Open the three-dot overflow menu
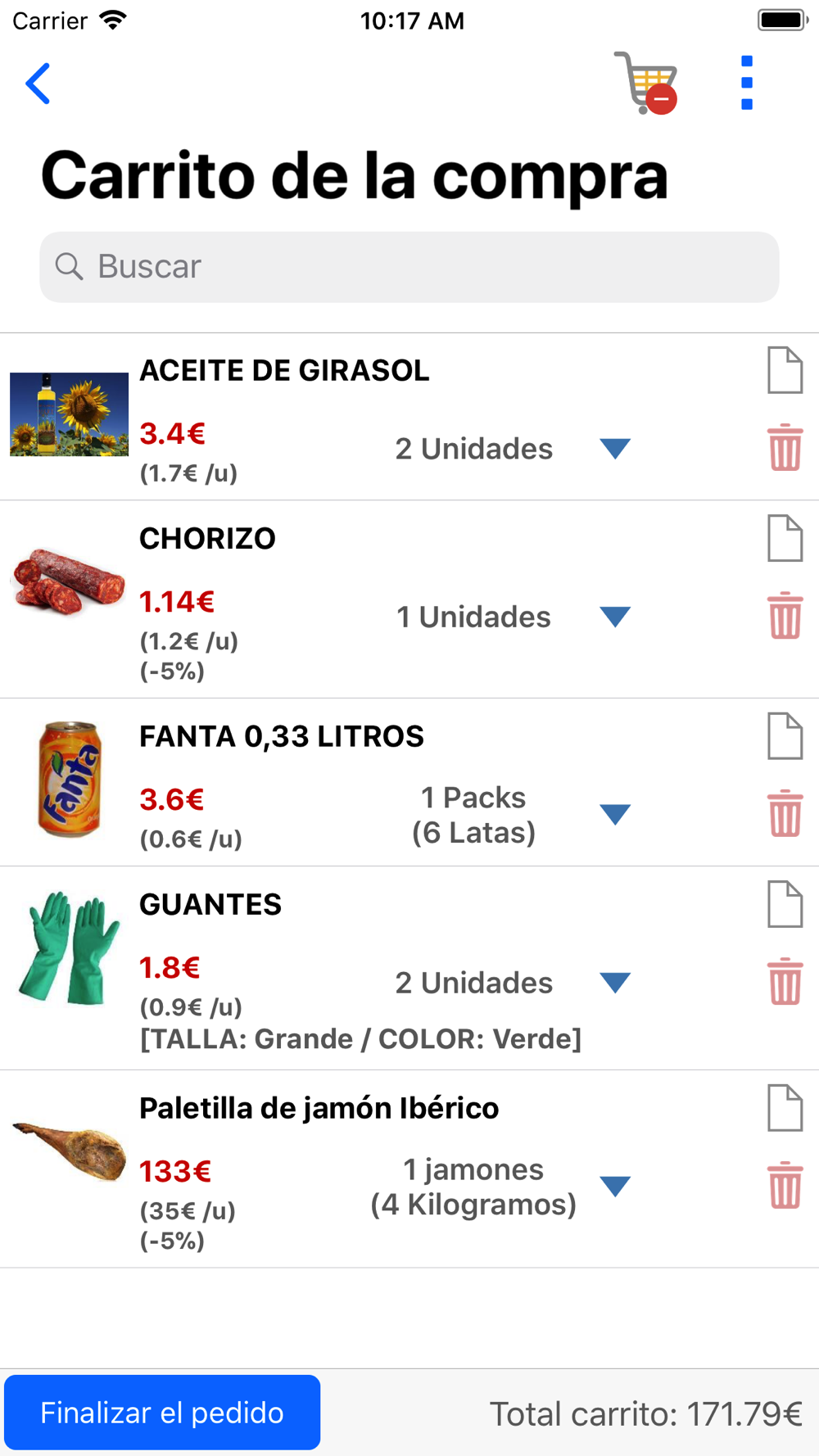The image size is (819, 1456). 746,83
